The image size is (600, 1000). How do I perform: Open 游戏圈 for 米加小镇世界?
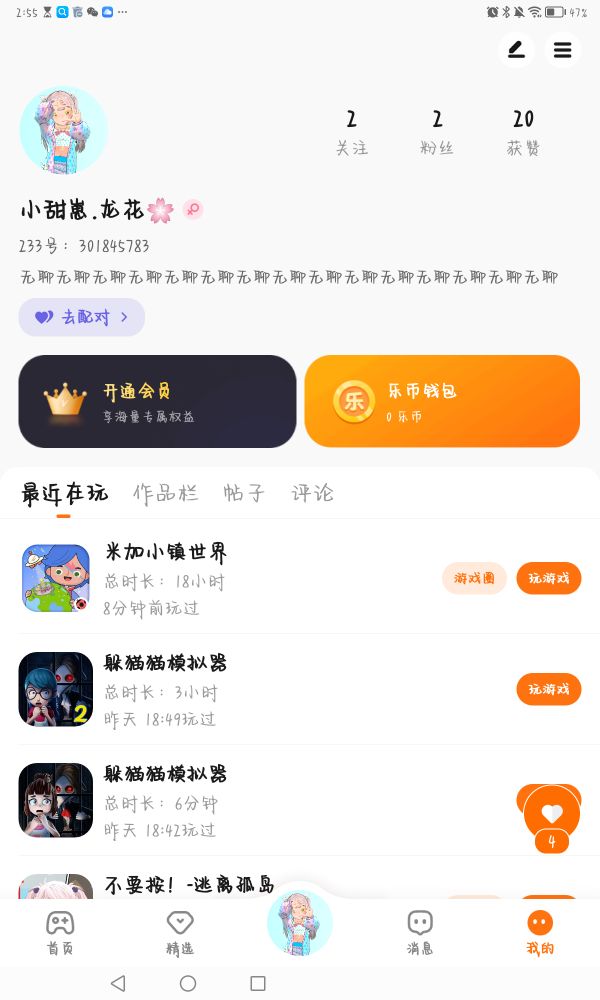(474, 578)
